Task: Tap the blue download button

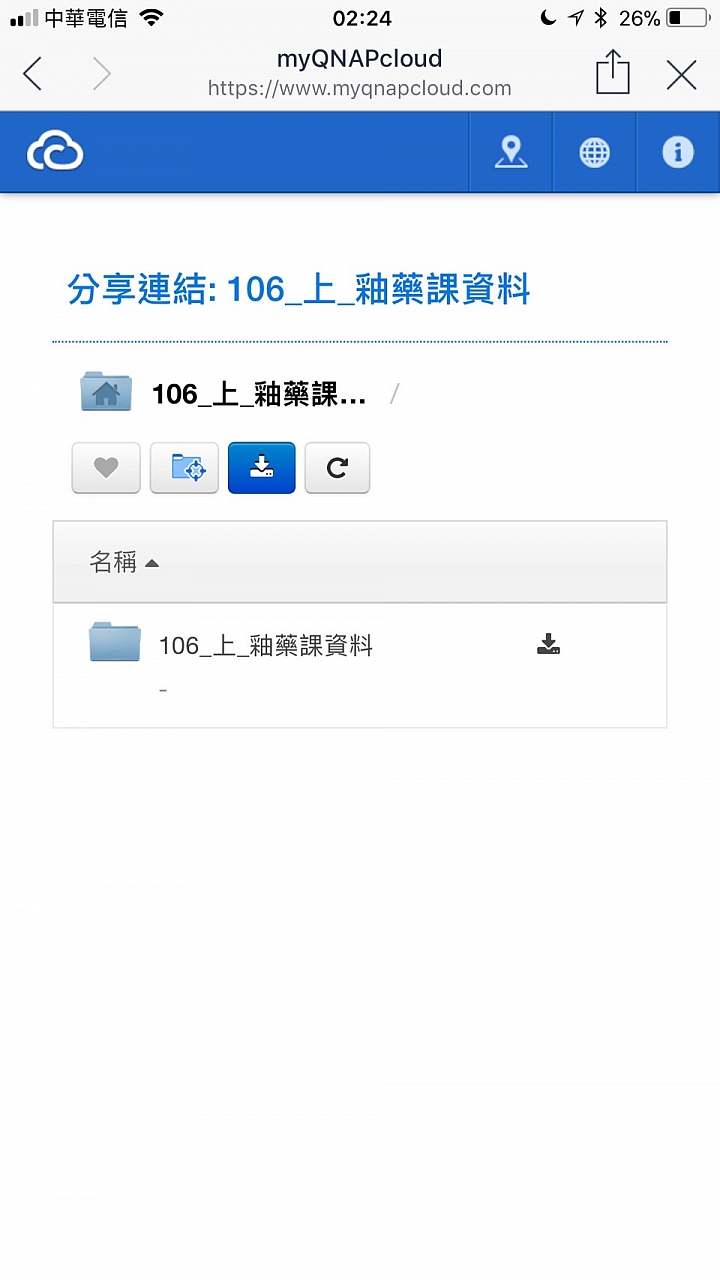Action: pyautogui.click(x=261, y=467)
